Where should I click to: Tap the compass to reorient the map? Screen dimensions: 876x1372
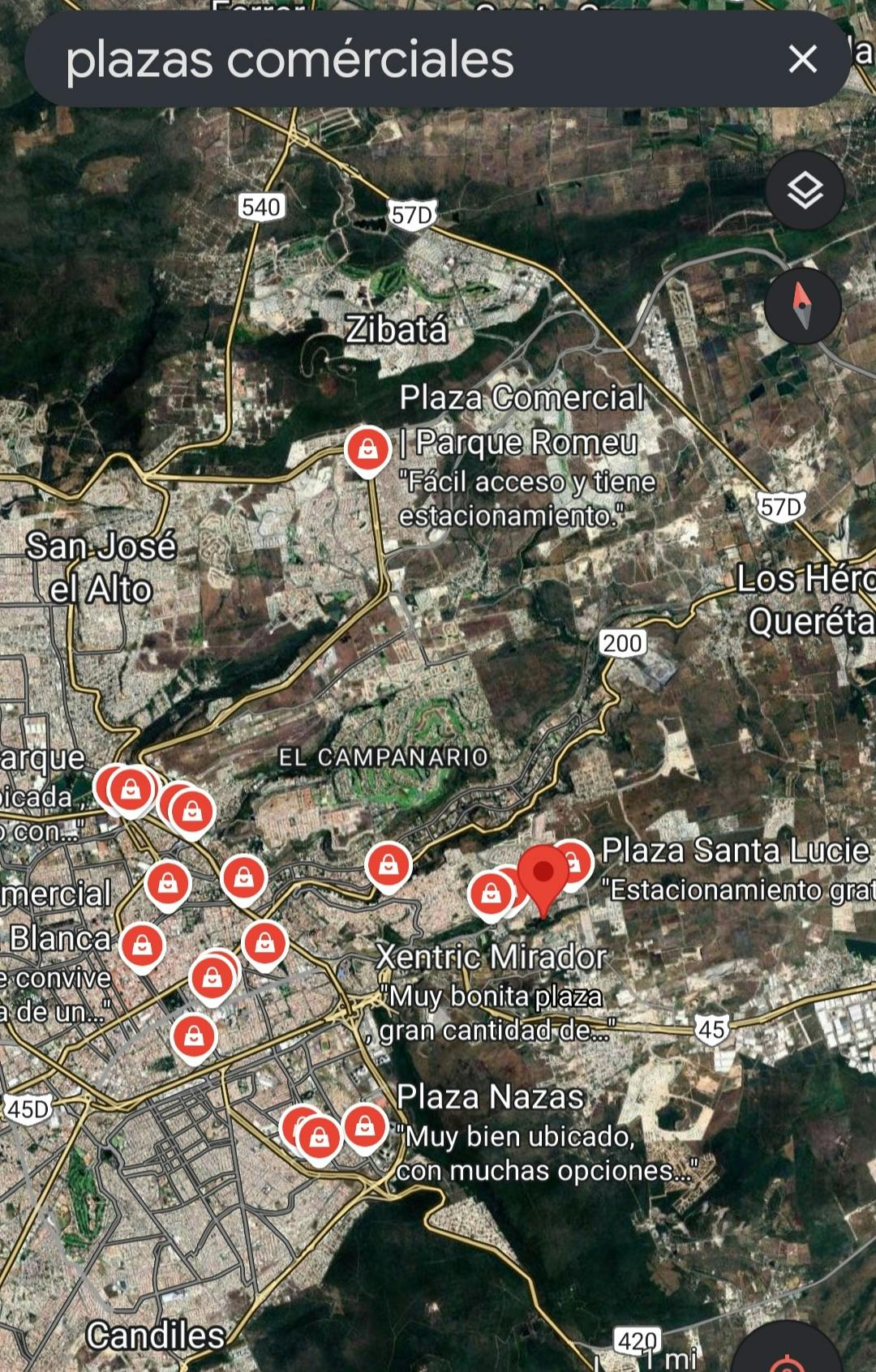[x=802, y=306]
